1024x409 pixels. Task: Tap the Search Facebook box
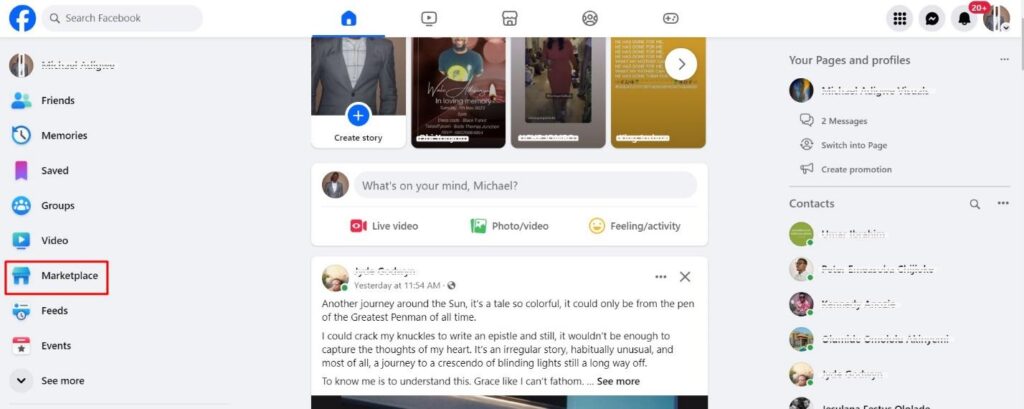coord(120,18)
